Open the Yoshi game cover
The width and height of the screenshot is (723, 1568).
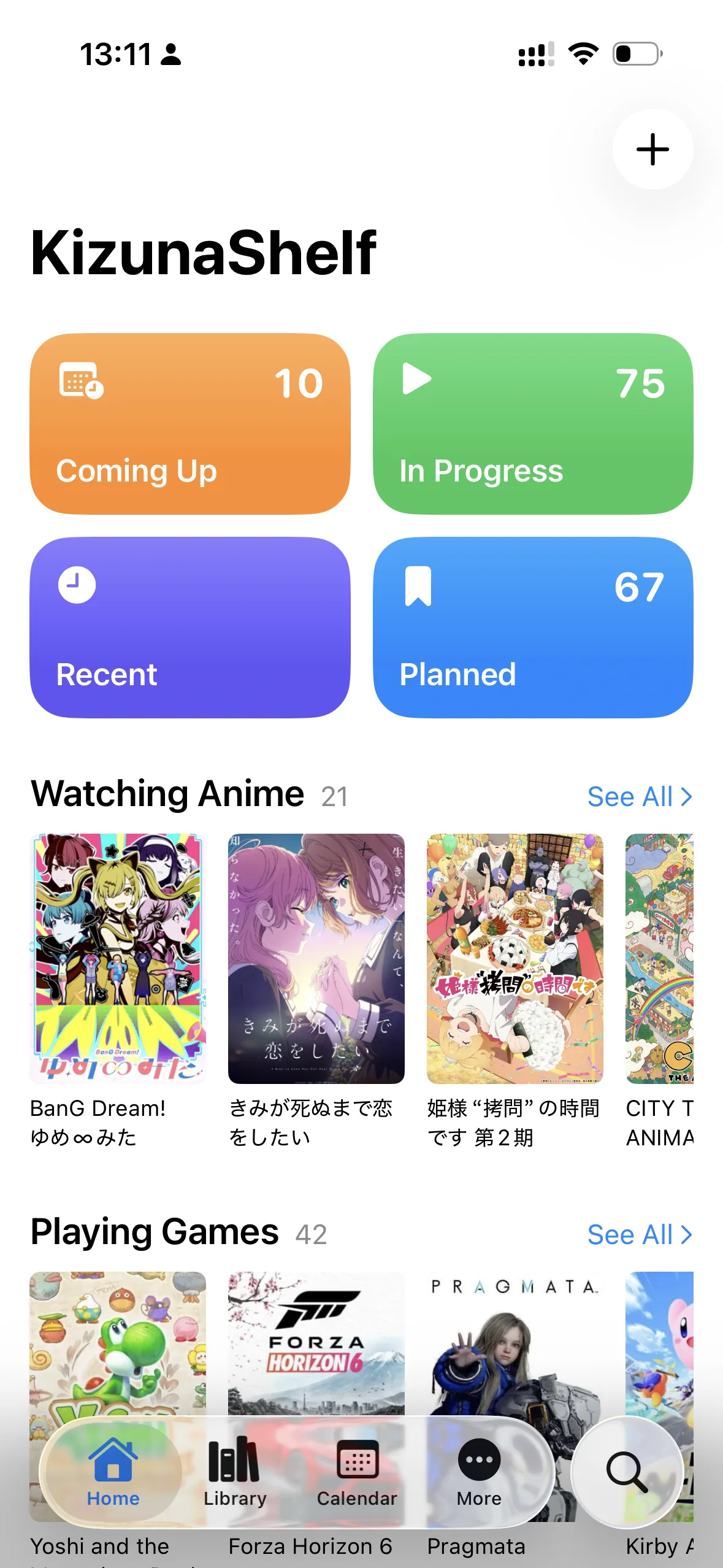tap(118, 1343)
